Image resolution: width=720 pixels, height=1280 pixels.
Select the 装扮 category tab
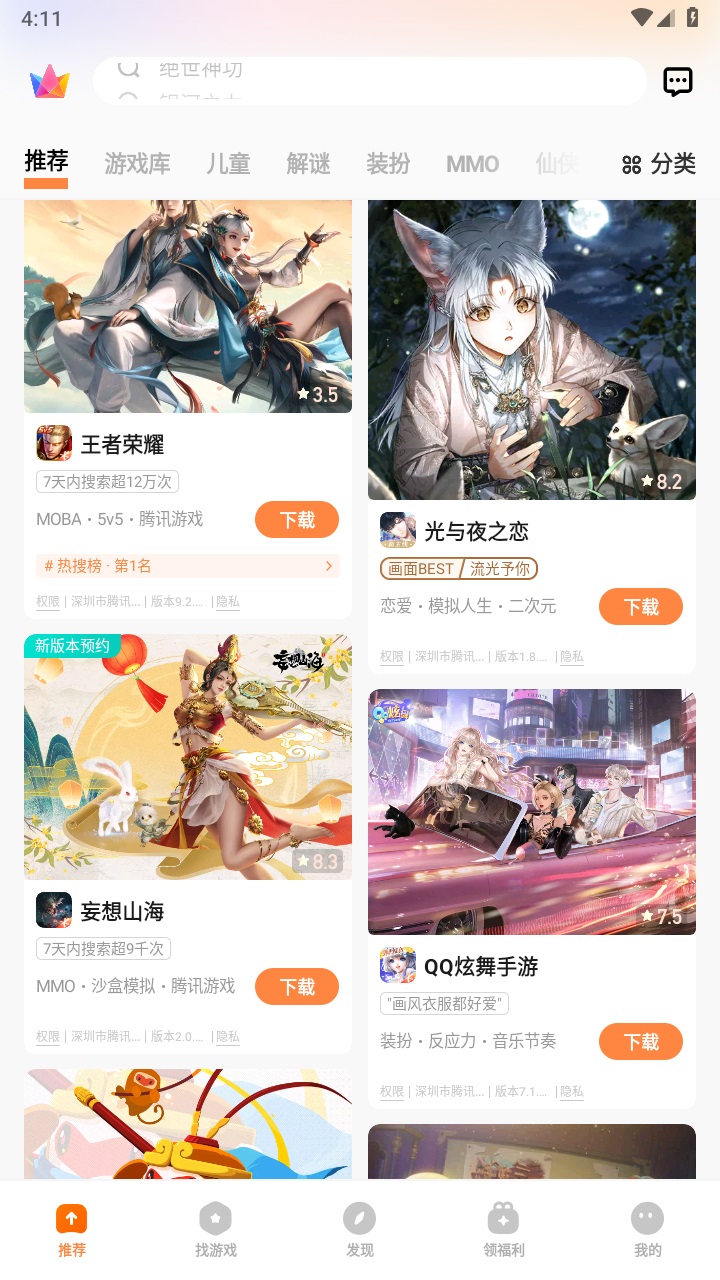388,164
